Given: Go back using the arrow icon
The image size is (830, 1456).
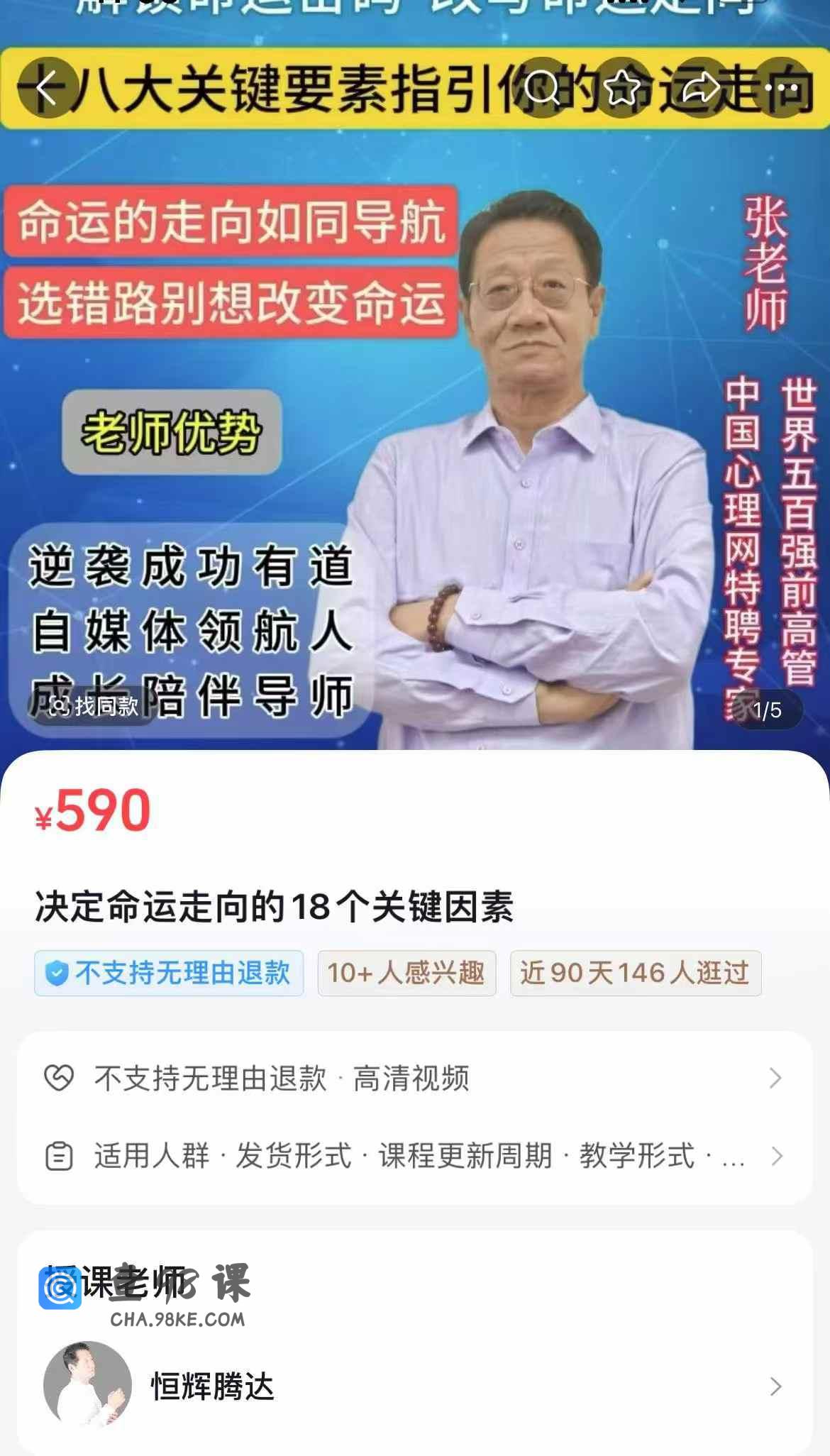Looking at the screenshot, I should click(x=47, y=88).
